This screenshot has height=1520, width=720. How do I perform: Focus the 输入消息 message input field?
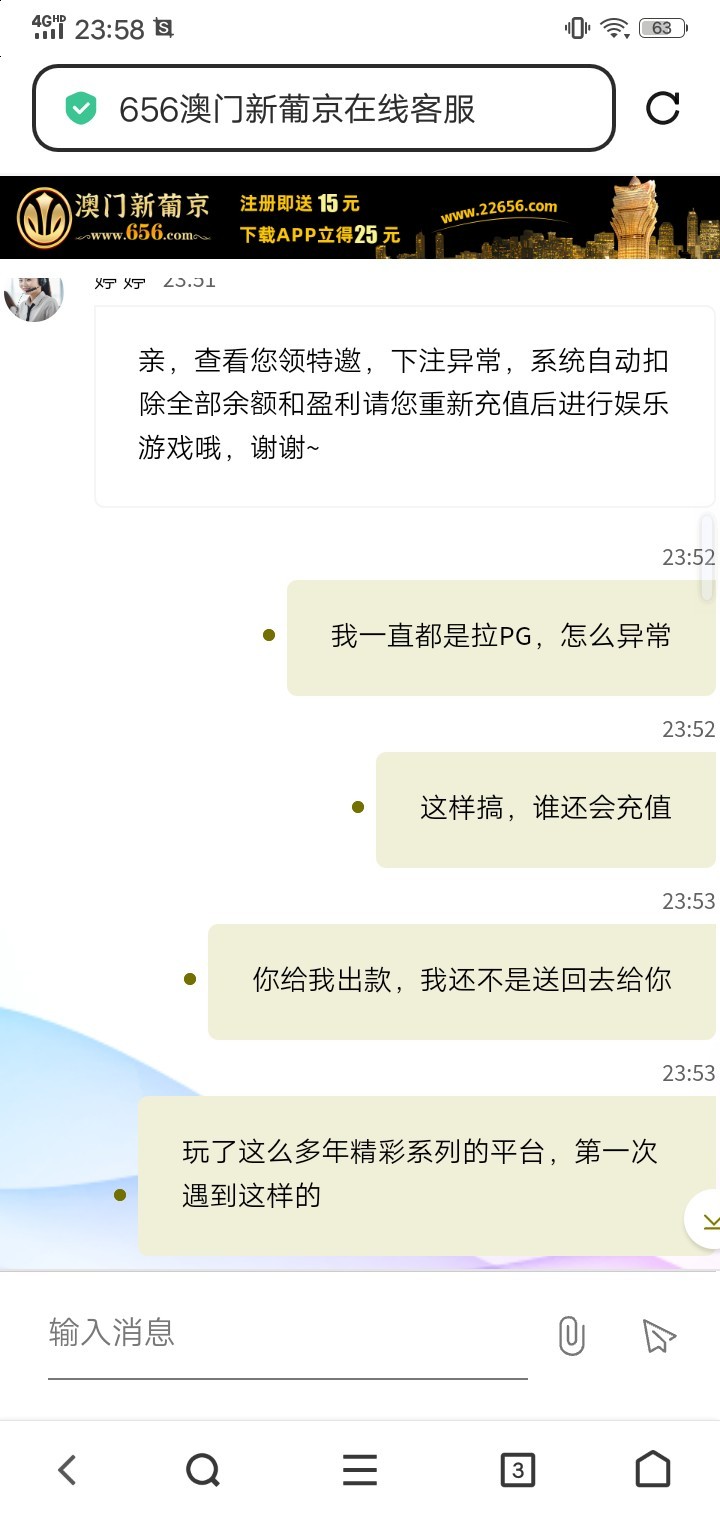point(287,1333)
